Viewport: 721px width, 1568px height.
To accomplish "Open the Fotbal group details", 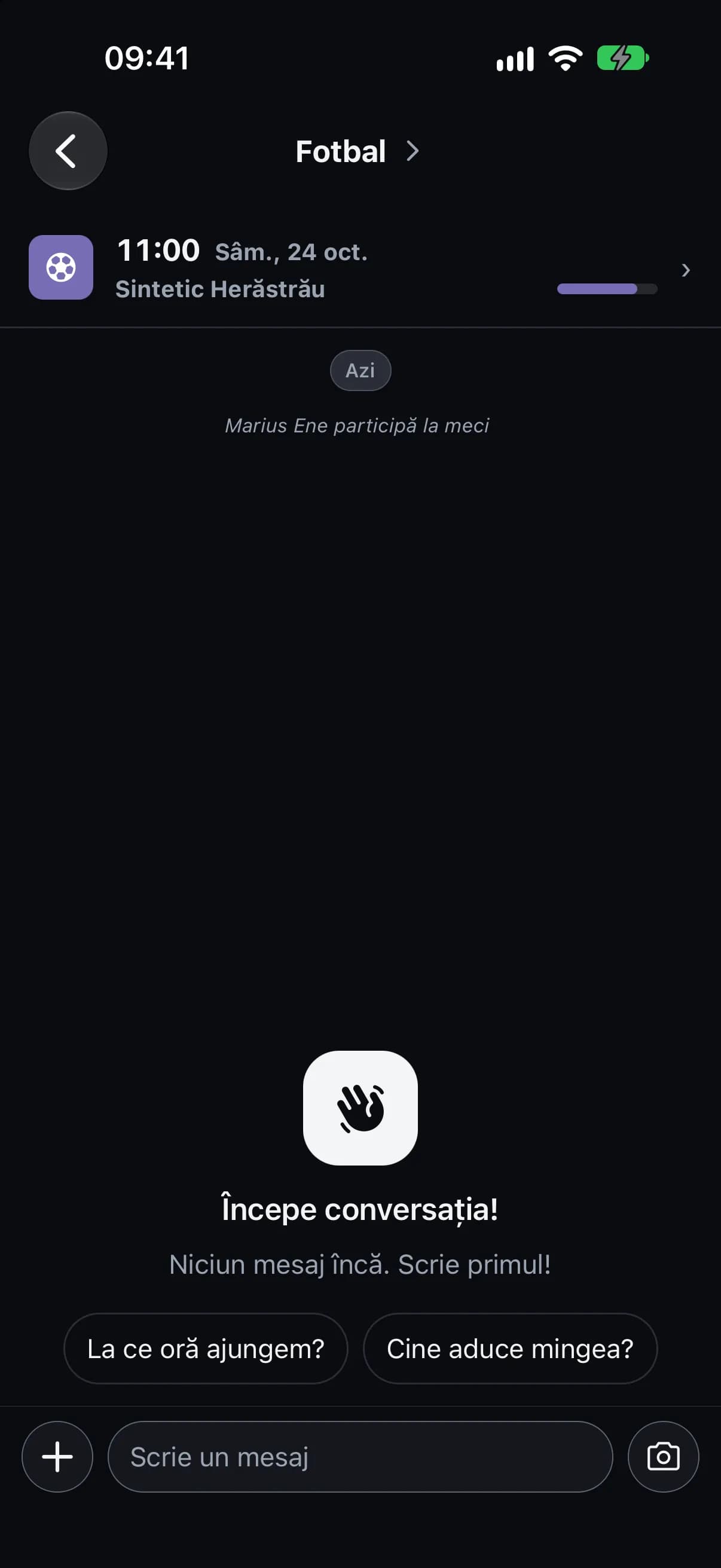I will pyautogui.click(x=357, y=151).
